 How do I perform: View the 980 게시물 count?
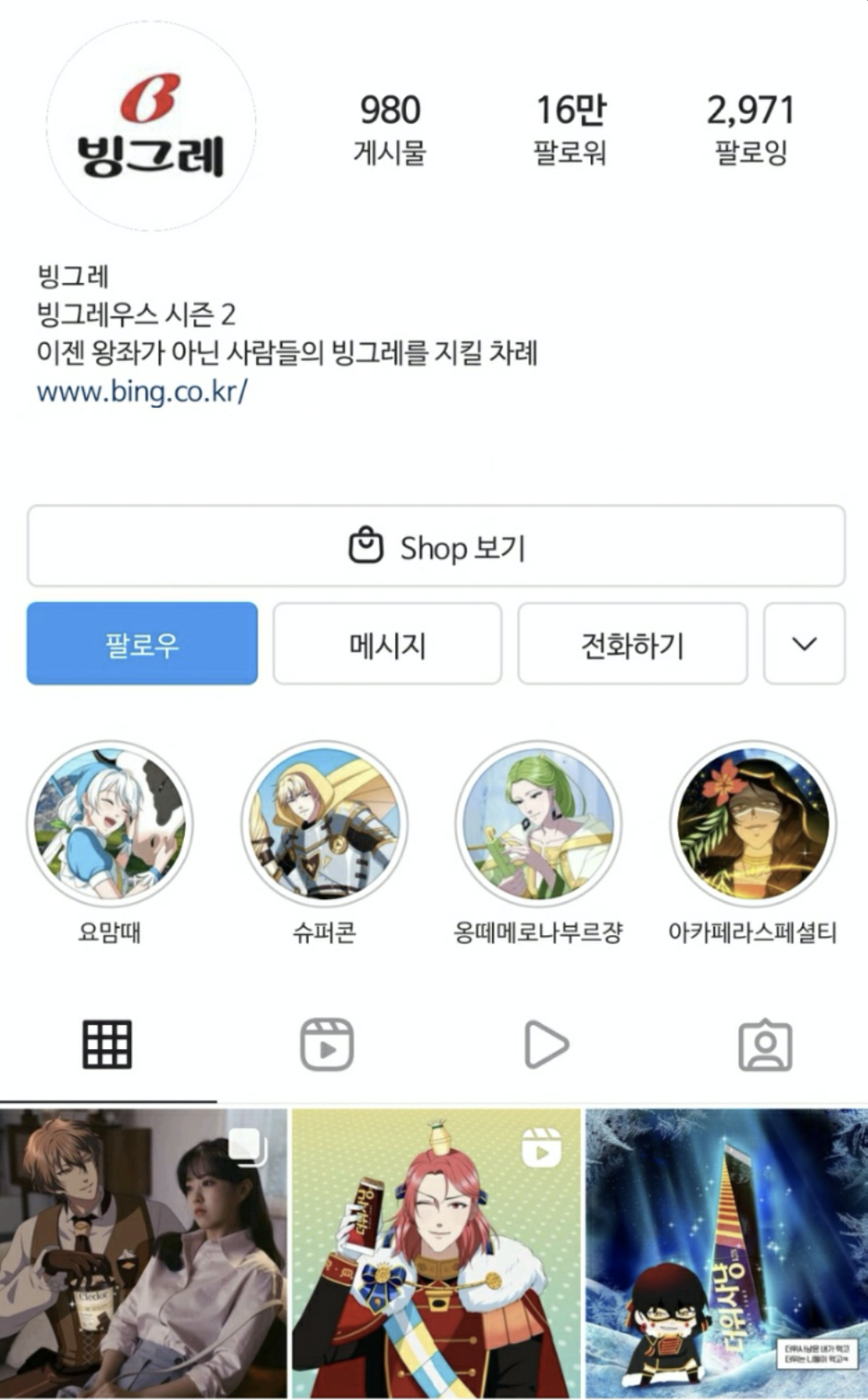click(x=390, y=128)
